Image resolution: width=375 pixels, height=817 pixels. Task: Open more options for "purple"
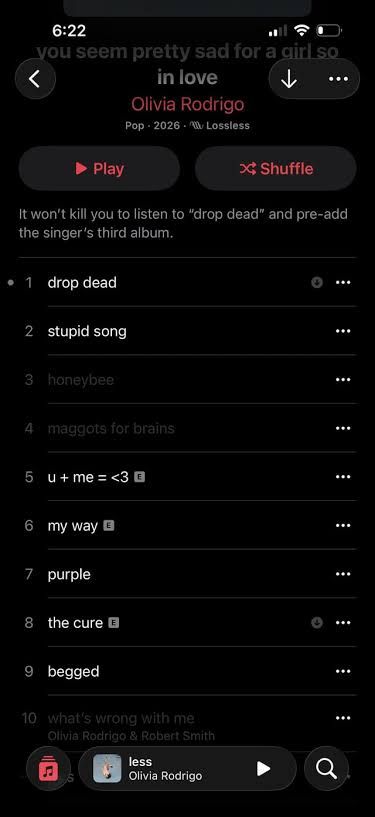pyautogui.click(x=343, y=574)
